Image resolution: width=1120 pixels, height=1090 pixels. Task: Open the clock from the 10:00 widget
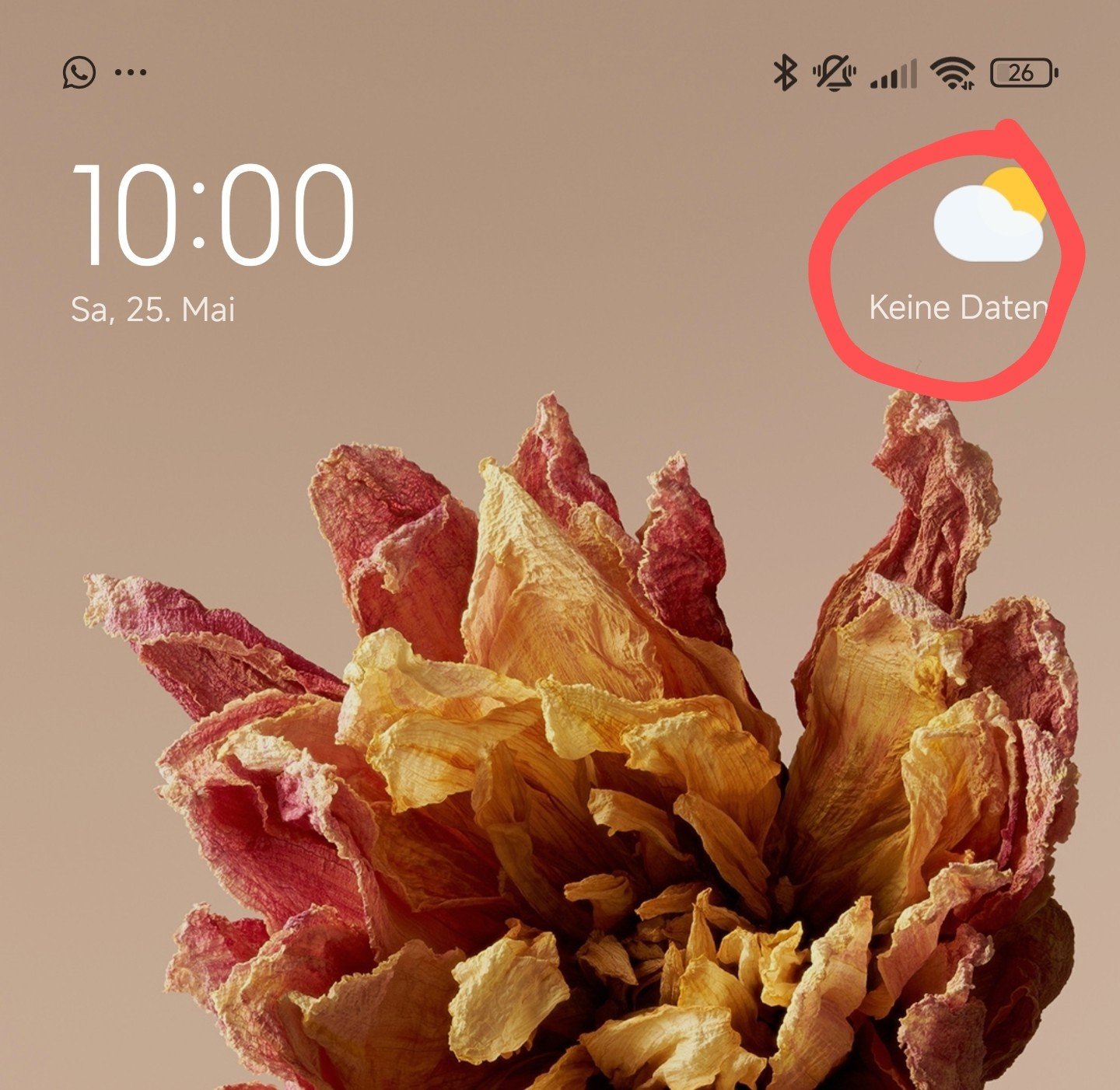click(213, 216)
